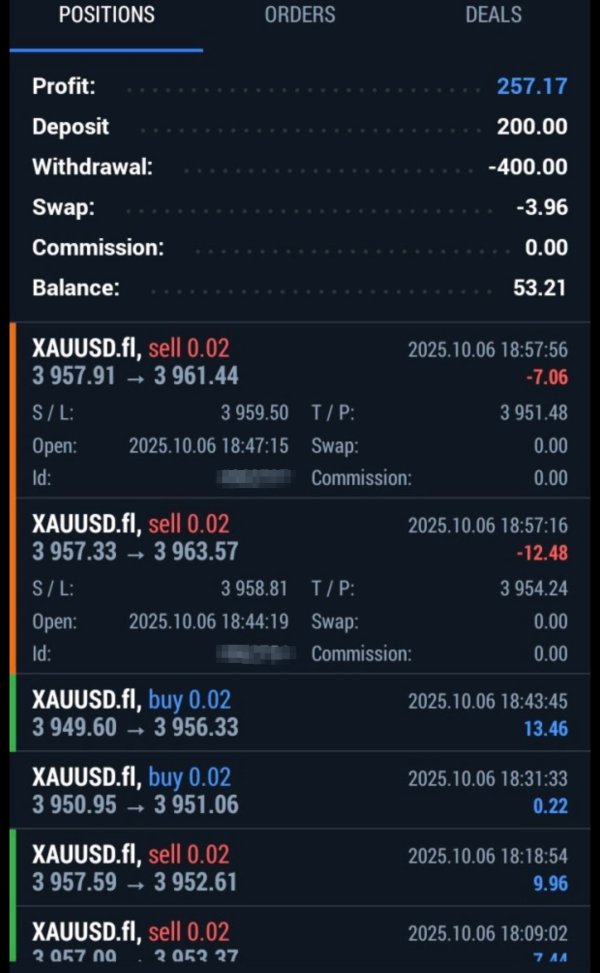Image resolution: width=600 pixels, height=973 pixels.
Task: Expand the sell position with 9.96 profit
Action: click(x=300, y=868)
